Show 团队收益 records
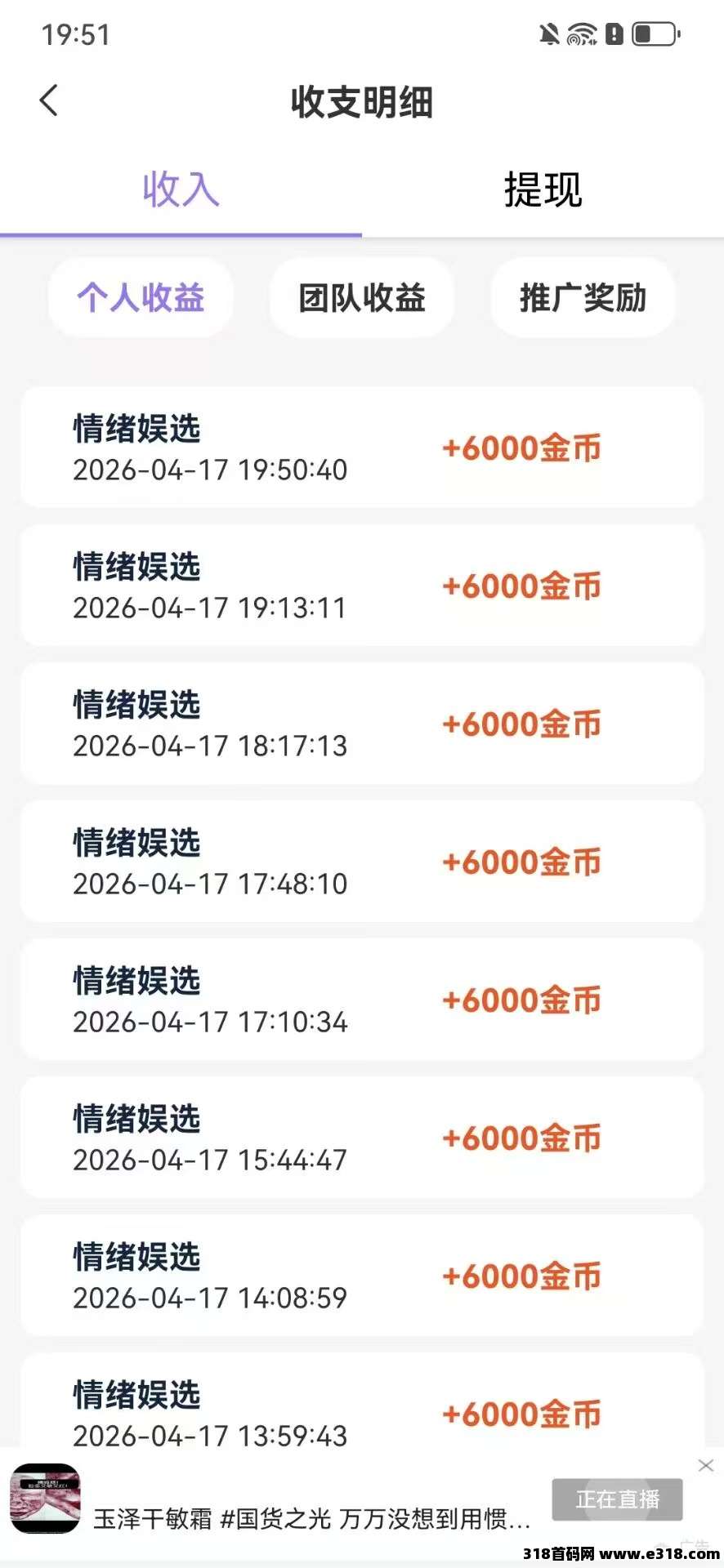Image resolution: width=724 pixels, height=1568 pixels. pos(361,298)
